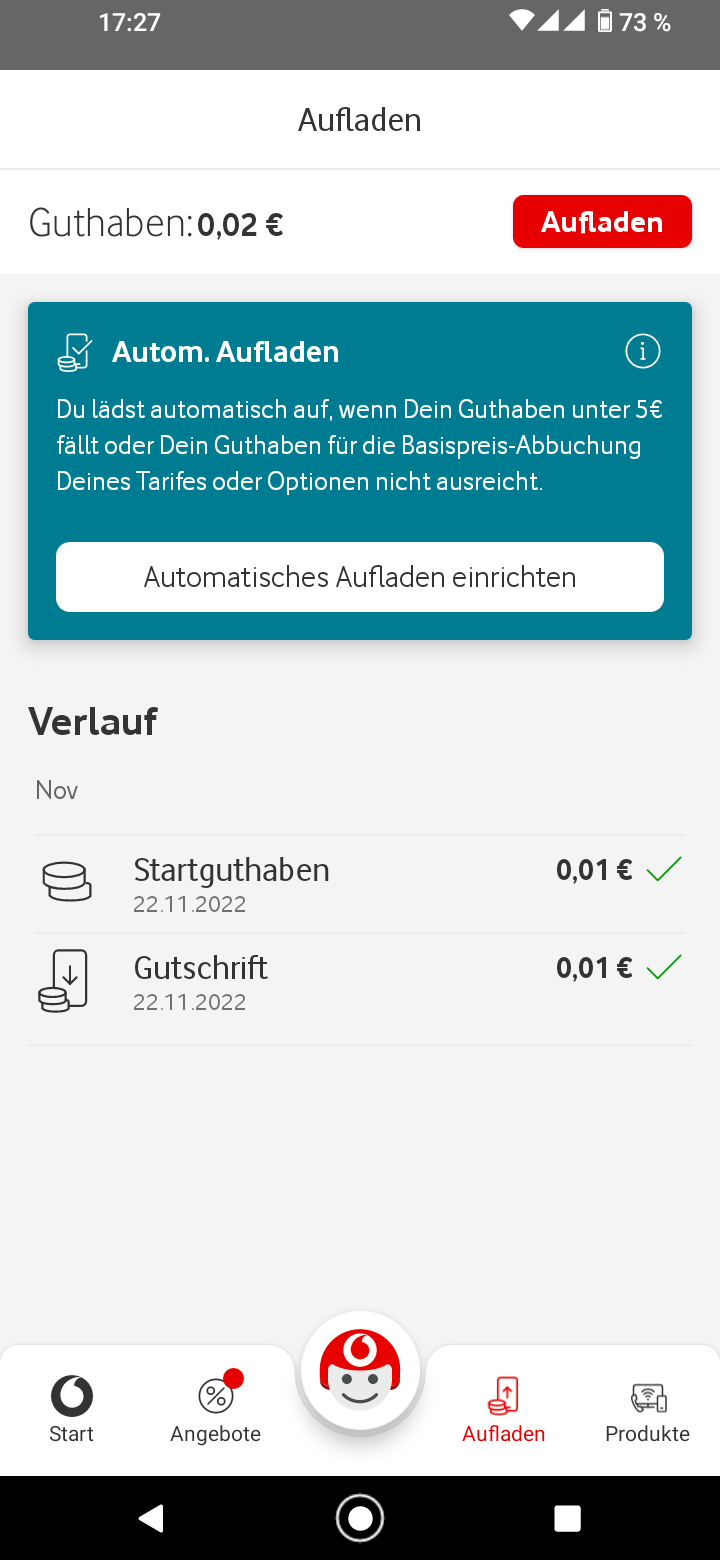Open the assistant face button in the center
Screen dimensions: 720x1560
pyautogui.click(x=360, y=1371)
